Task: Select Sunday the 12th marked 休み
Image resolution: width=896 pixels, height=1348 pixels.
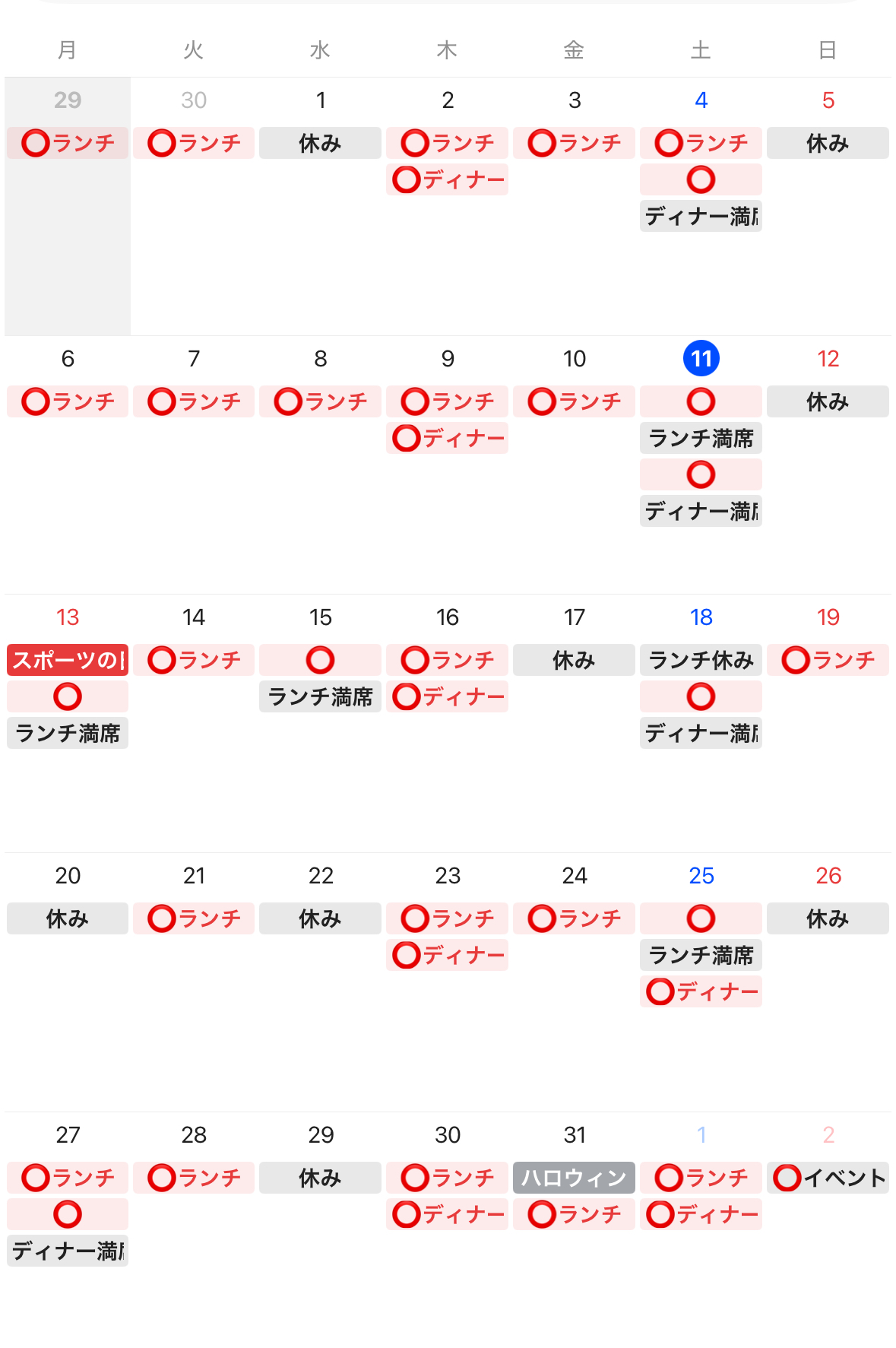Action: pos(828,401)
